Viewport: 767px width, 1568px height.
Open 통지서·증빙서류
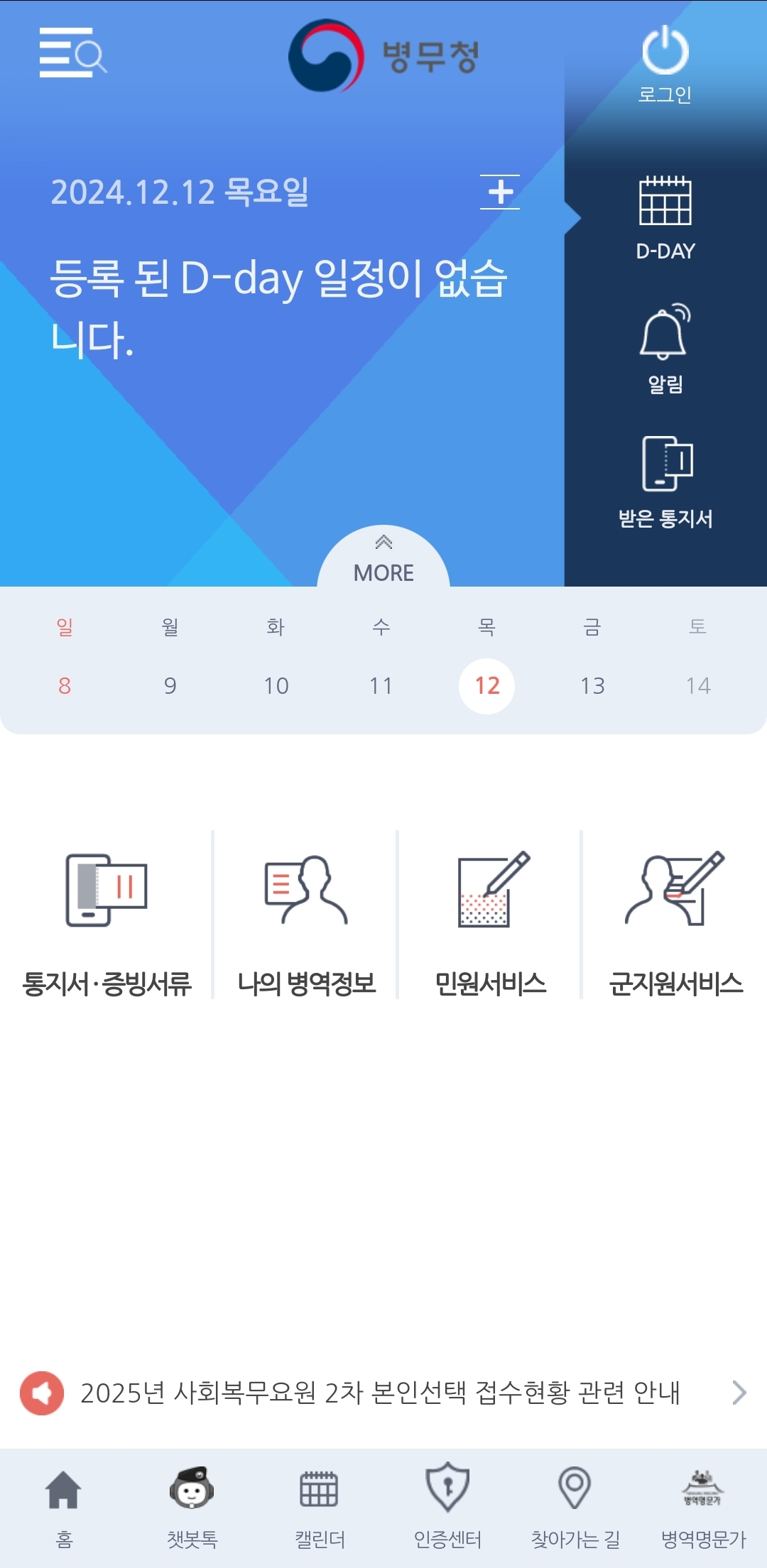[107, 923]
